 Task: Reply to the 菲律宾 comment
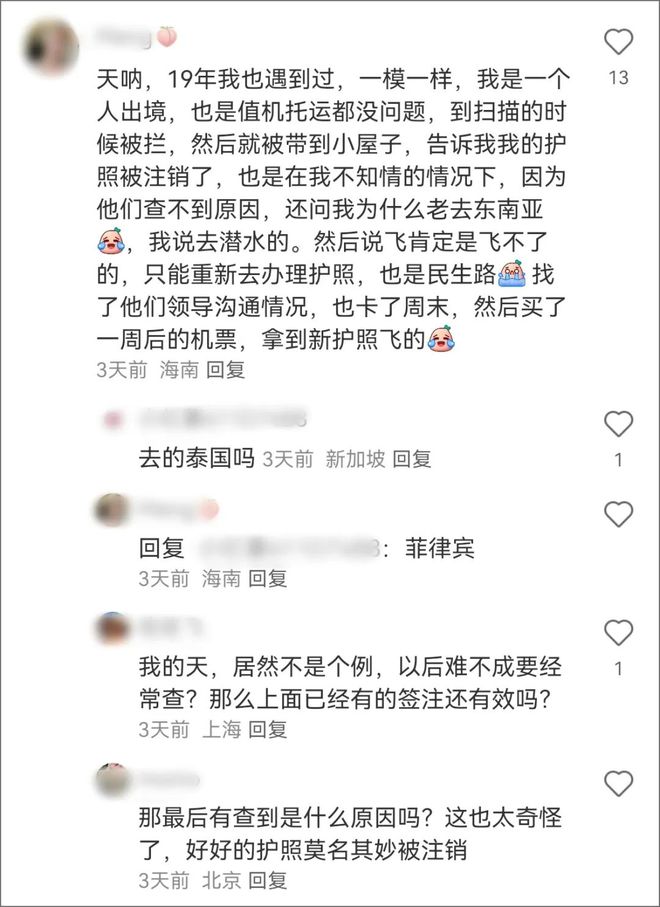point(267,578)
